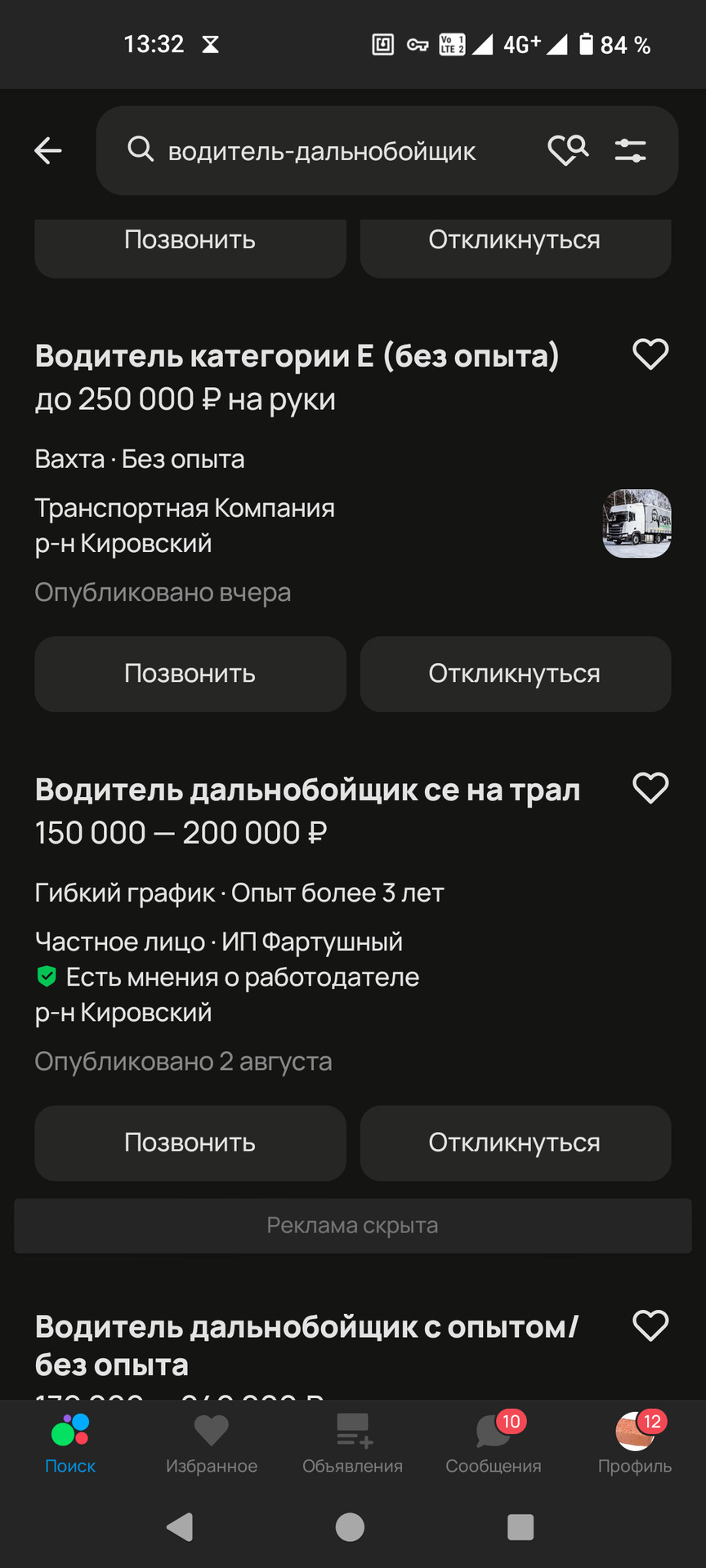This screenshot has width=706, height=1568.
Task: Call about Водитель категории Е vacancy
Action: click(190, 674)
